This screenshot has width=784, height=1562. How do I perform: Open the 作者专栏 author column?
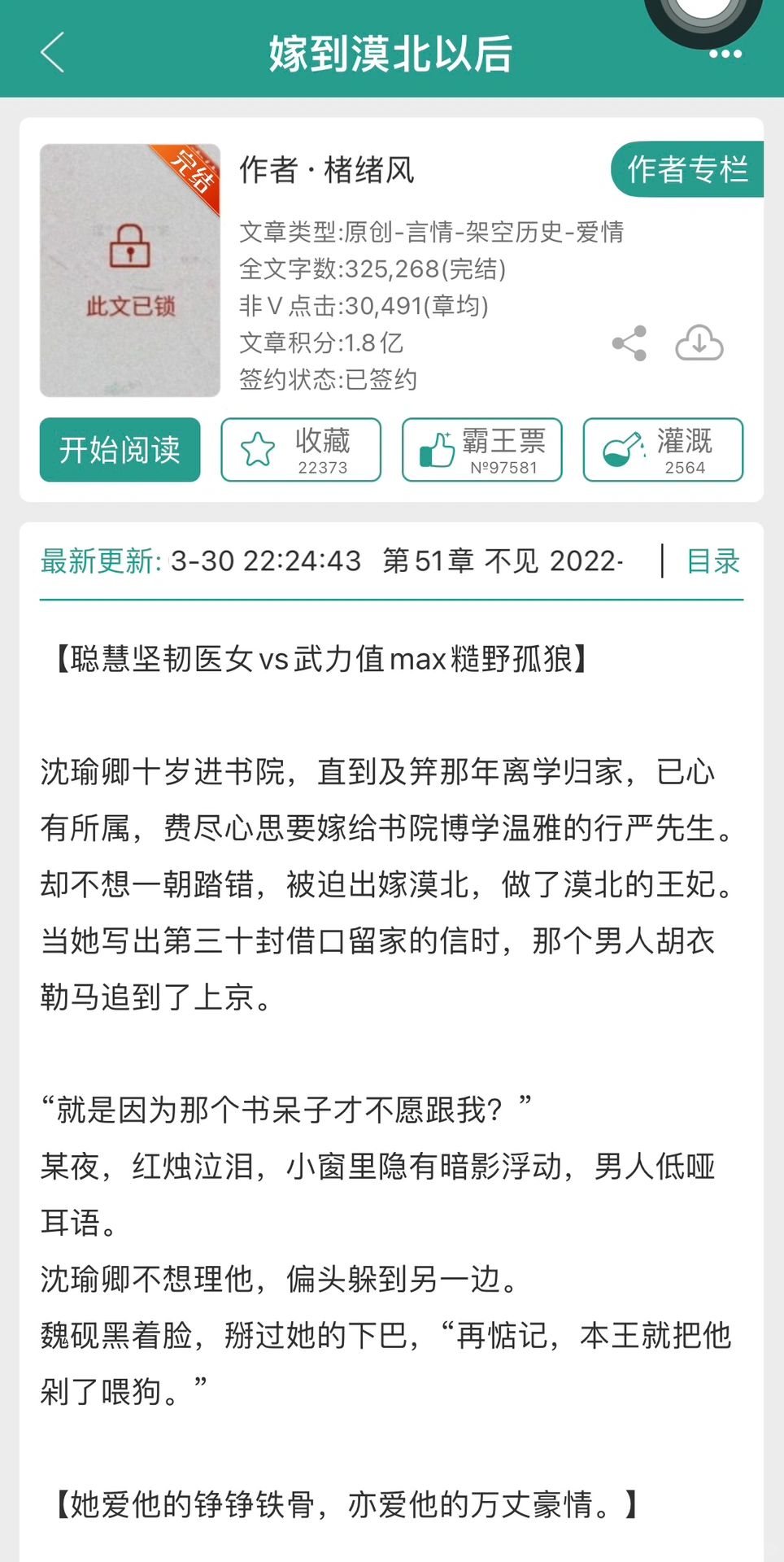[x=687, y=169]
